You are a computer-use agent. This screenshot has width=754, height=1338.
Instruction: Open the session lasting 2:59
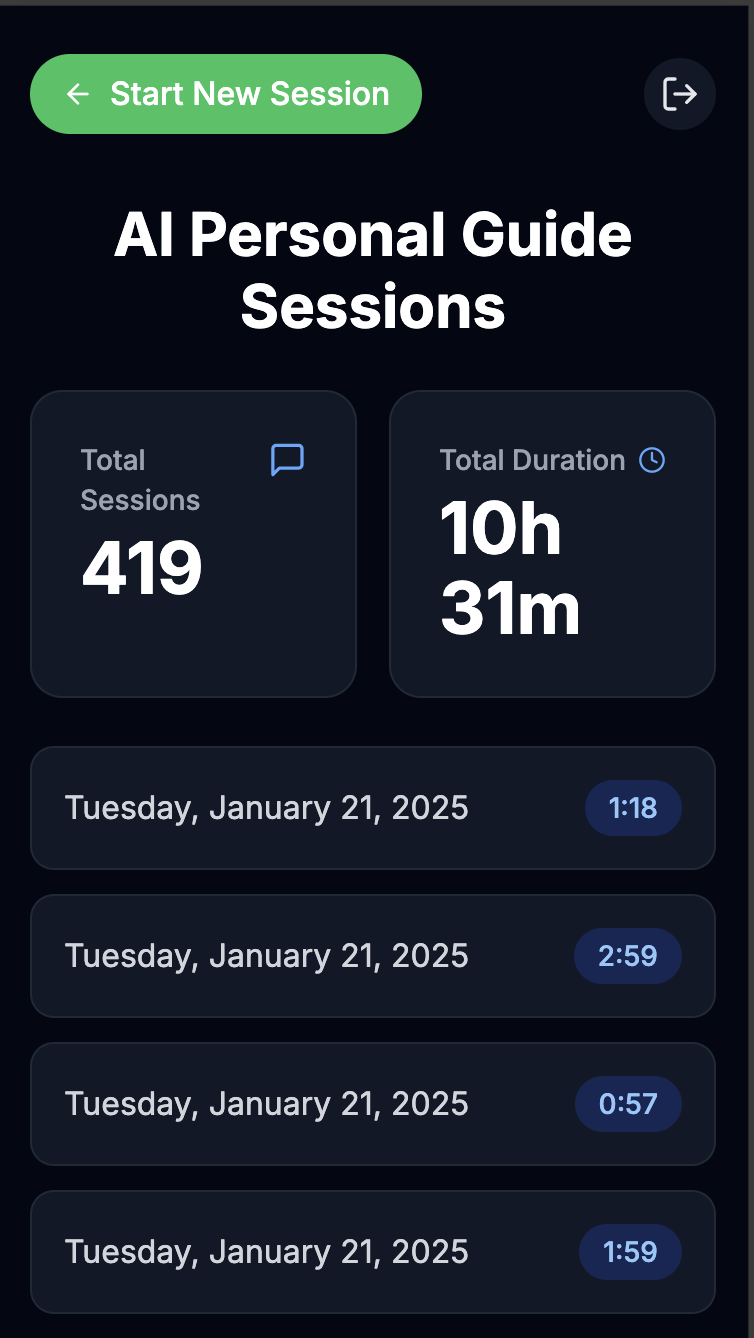(x=372, y=956)
